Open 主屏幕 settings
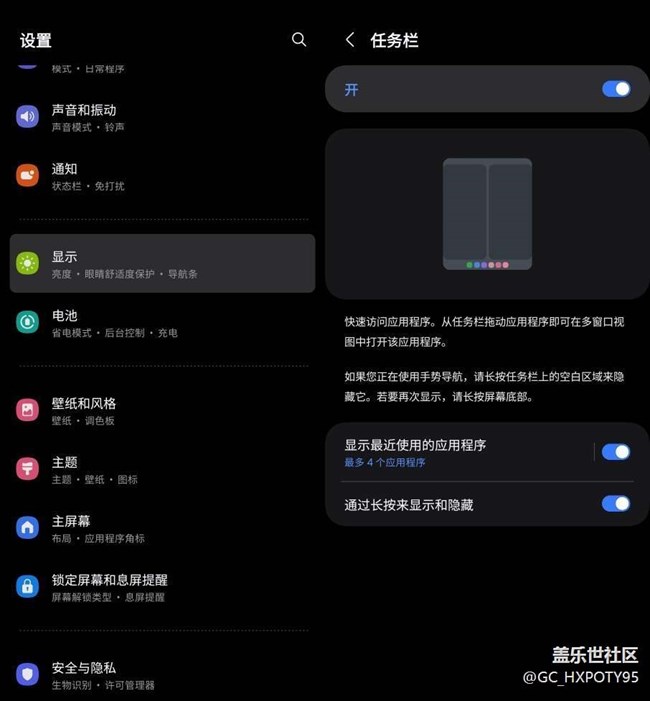The width and height of the screenshot is (650, 701). pos(160,528)
